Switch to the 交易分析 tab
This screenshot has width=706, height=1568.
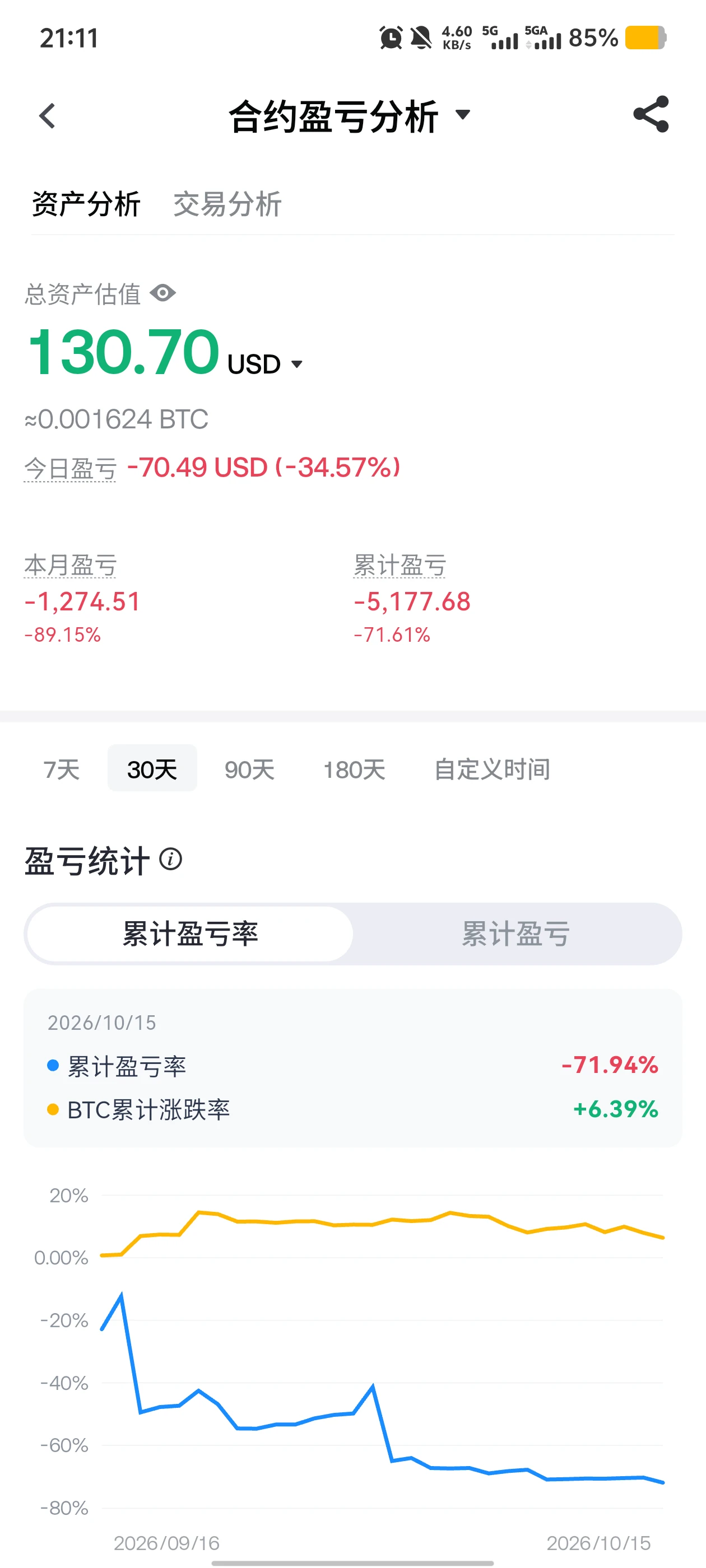[x=227, y=204]
